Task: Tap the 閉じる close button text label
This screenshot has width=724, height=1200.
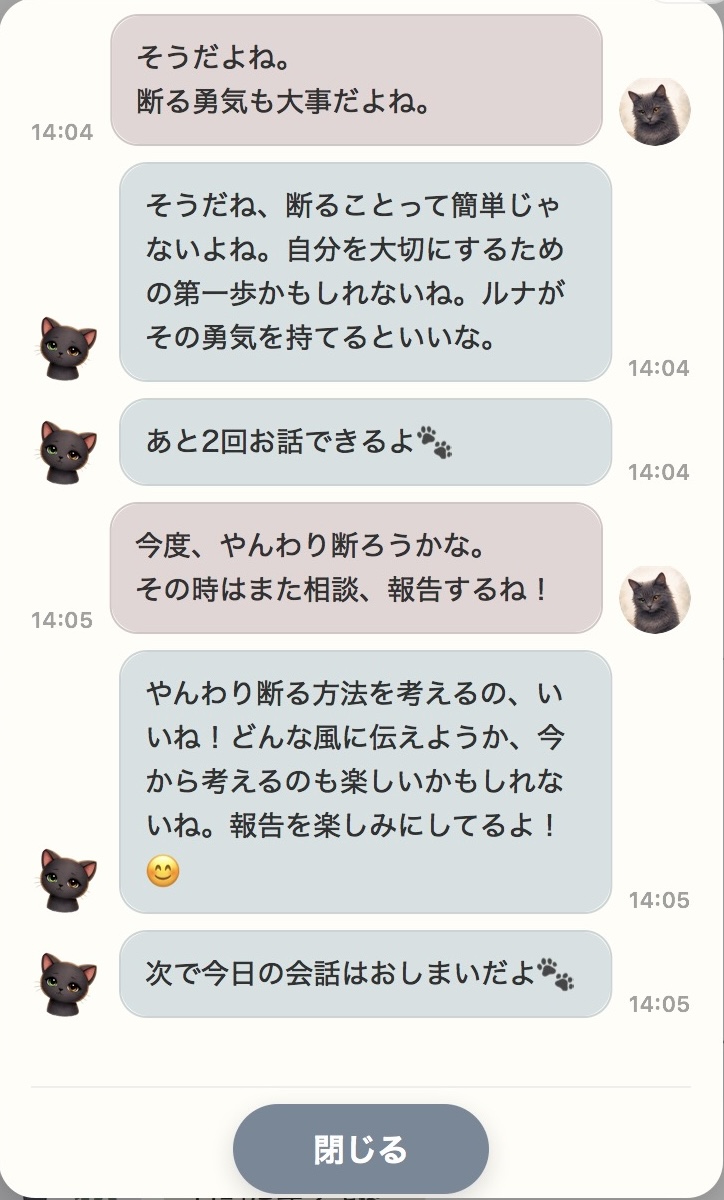Action: coord(362,1149)
